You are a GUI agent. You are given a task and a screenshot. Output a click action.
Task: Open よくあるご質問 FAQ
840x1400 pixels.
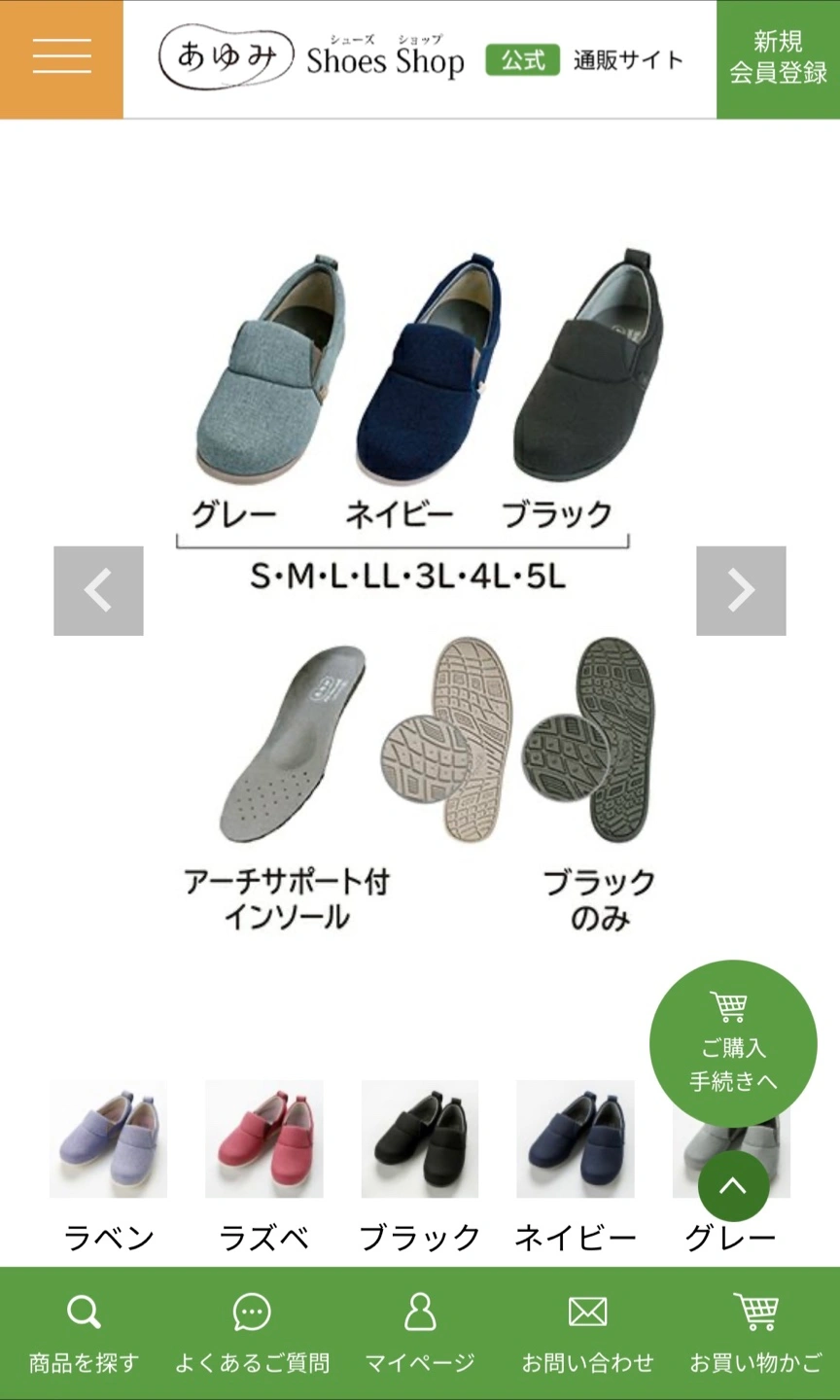(x=252, y=1334)
